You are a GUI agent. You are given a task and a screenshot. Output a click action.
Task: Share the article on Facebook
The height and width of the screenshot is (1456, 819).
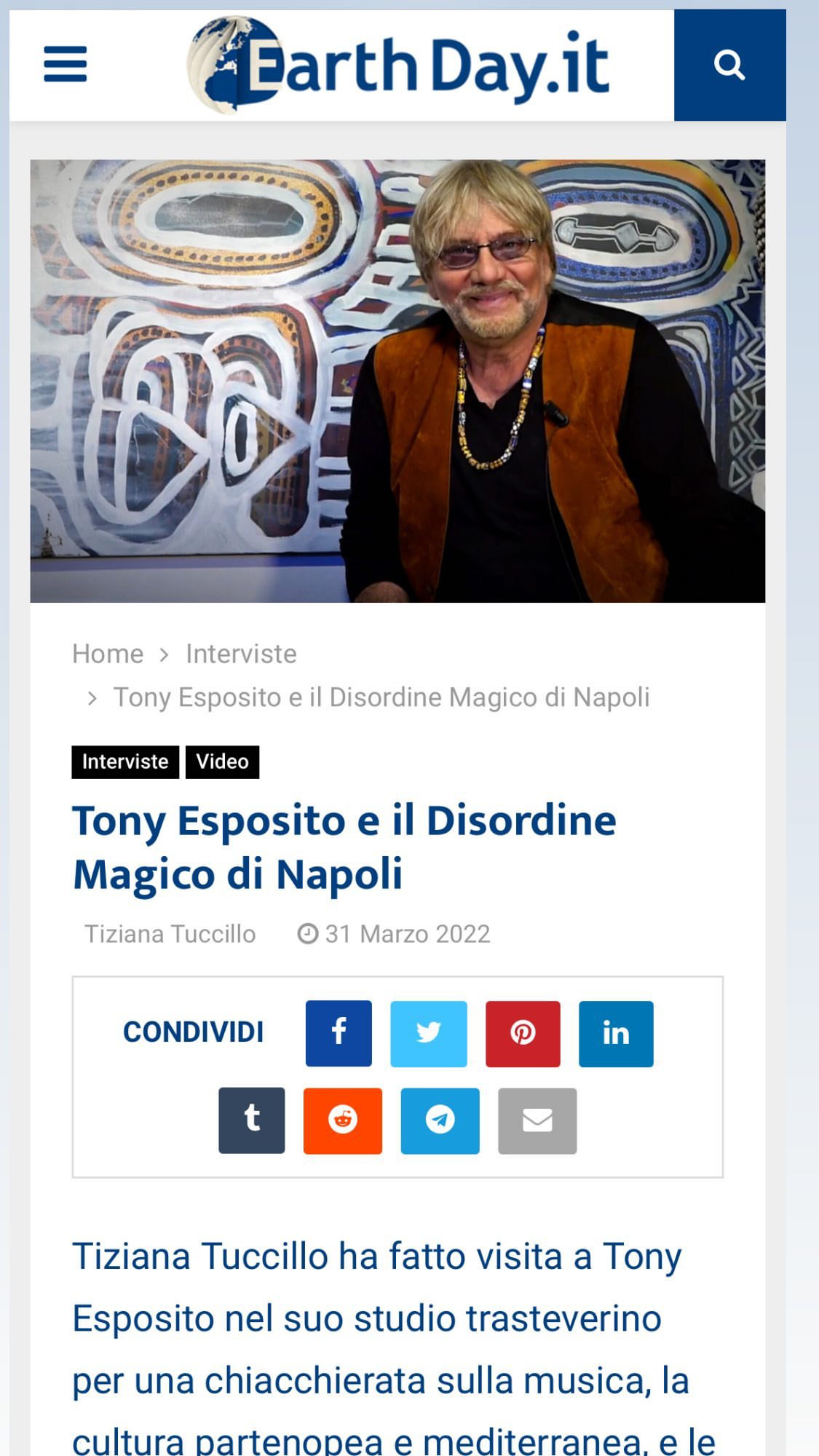339,1033
